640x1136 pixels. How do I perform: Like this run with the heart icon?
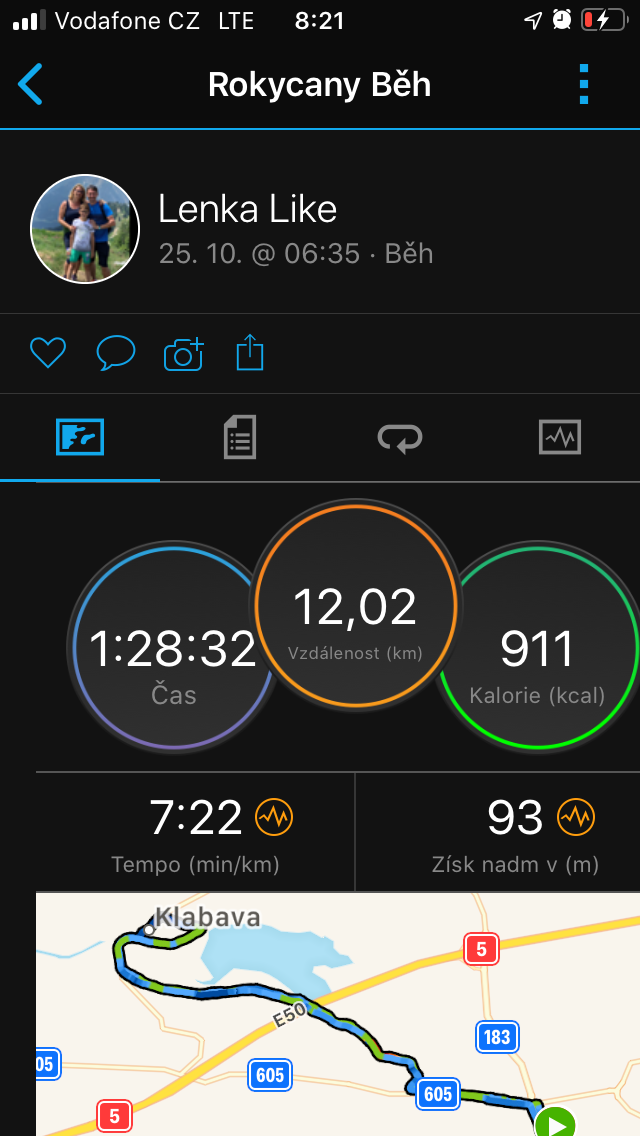click(x=48, y=354)
